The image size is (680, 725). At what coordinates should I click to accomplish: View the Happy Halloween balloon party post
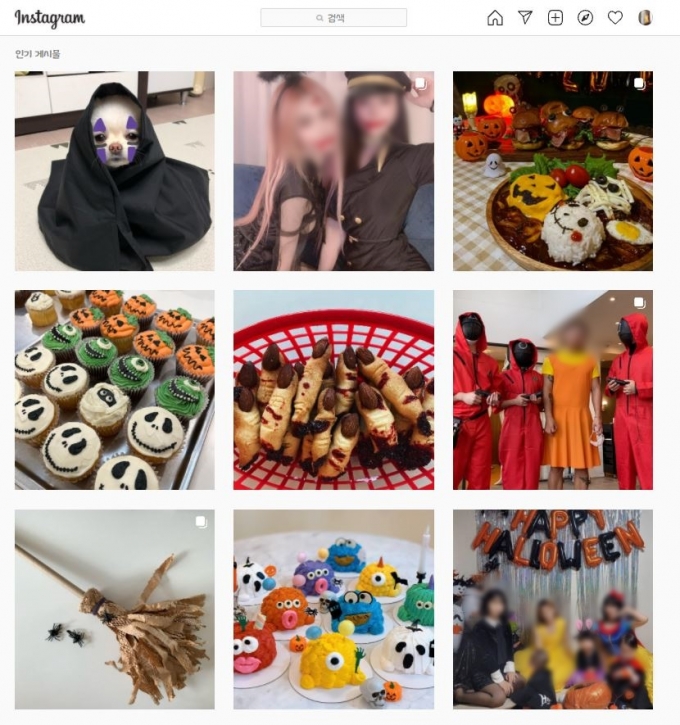click(552, 609)
